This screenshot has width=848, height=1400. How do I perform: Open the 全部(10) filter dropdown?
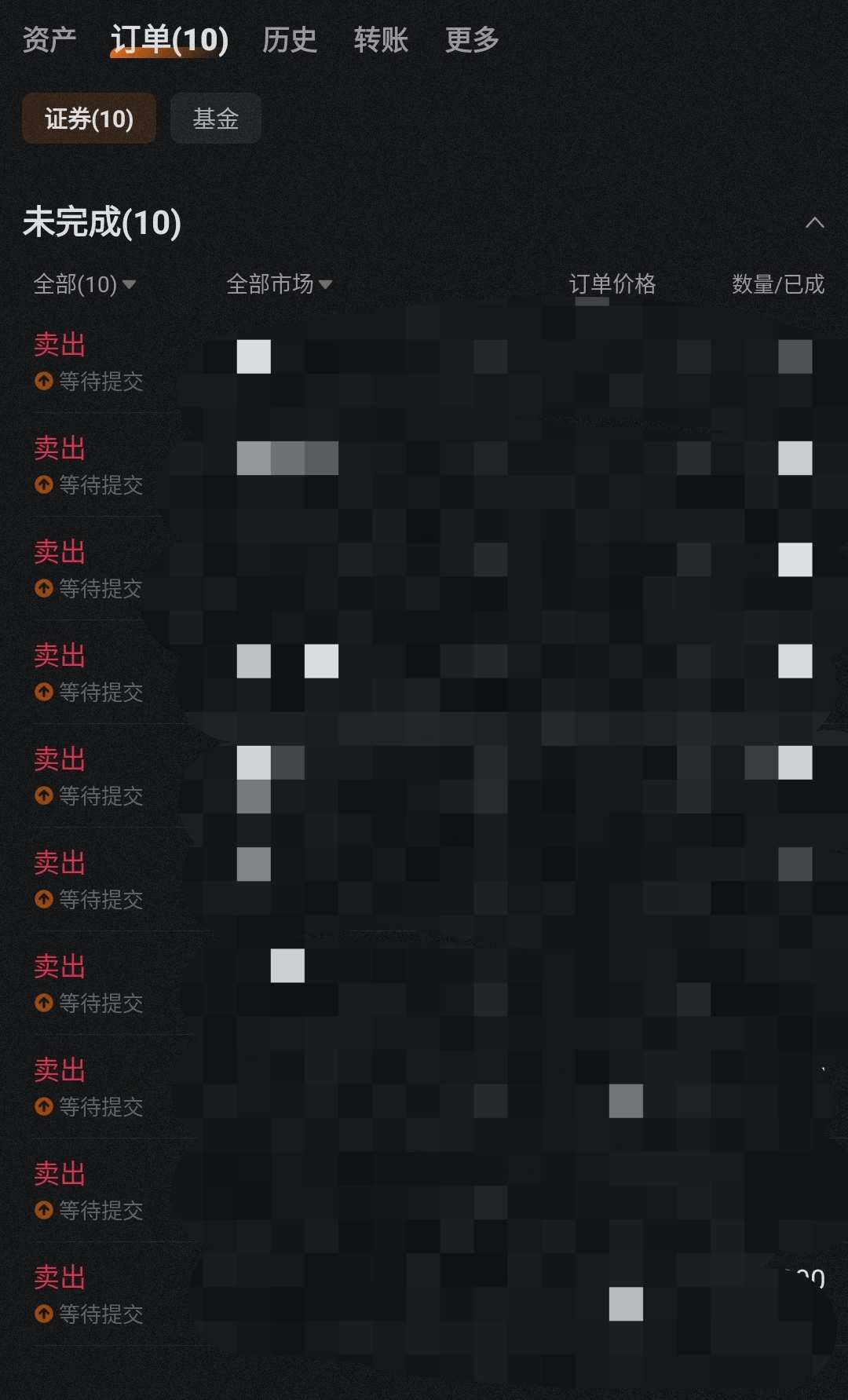(x=84, y=283)
